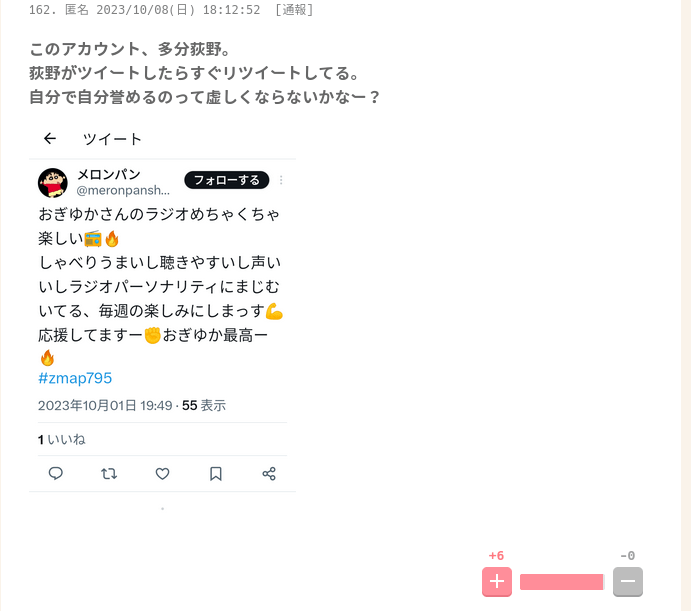Open the attached tweet screenshot image
This screenshot has height=611, width=691.
pyautogui.click(x=163, y=308)
